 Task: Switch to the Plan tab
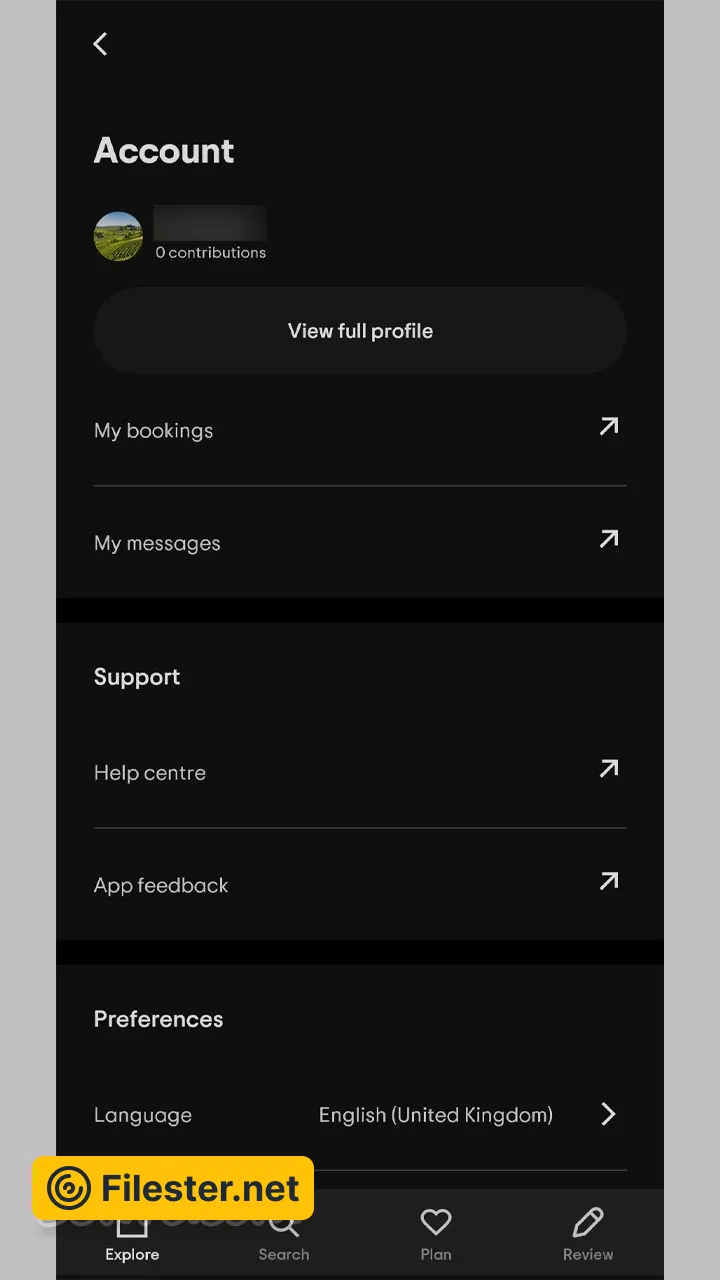[x=436, y=1234]
